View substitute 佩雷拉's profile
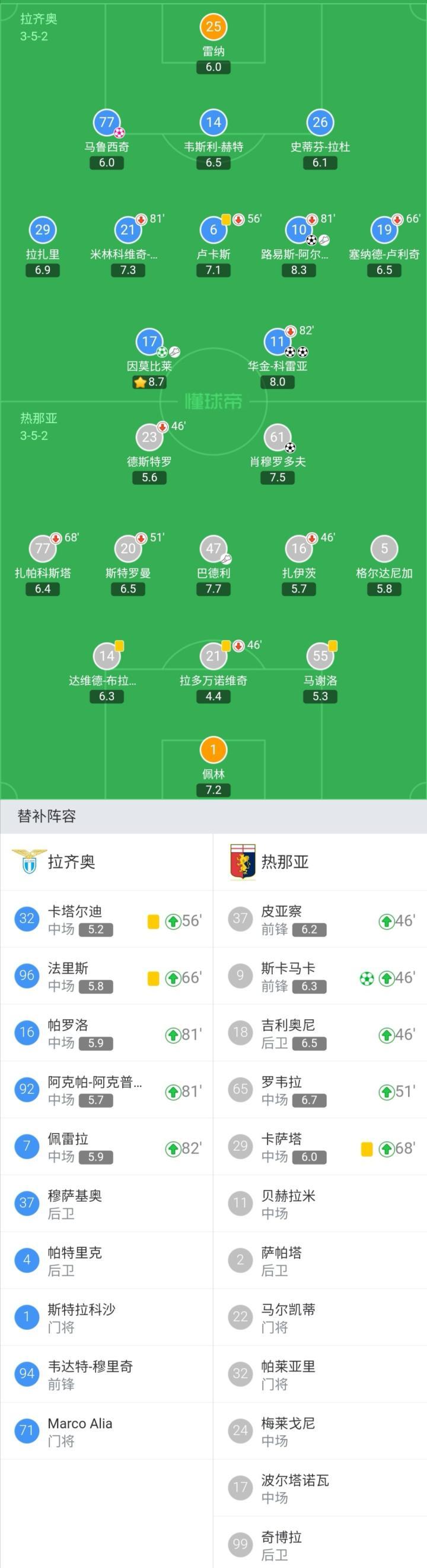Viewport: 427px width, 1568px height. click(107, 1146)
